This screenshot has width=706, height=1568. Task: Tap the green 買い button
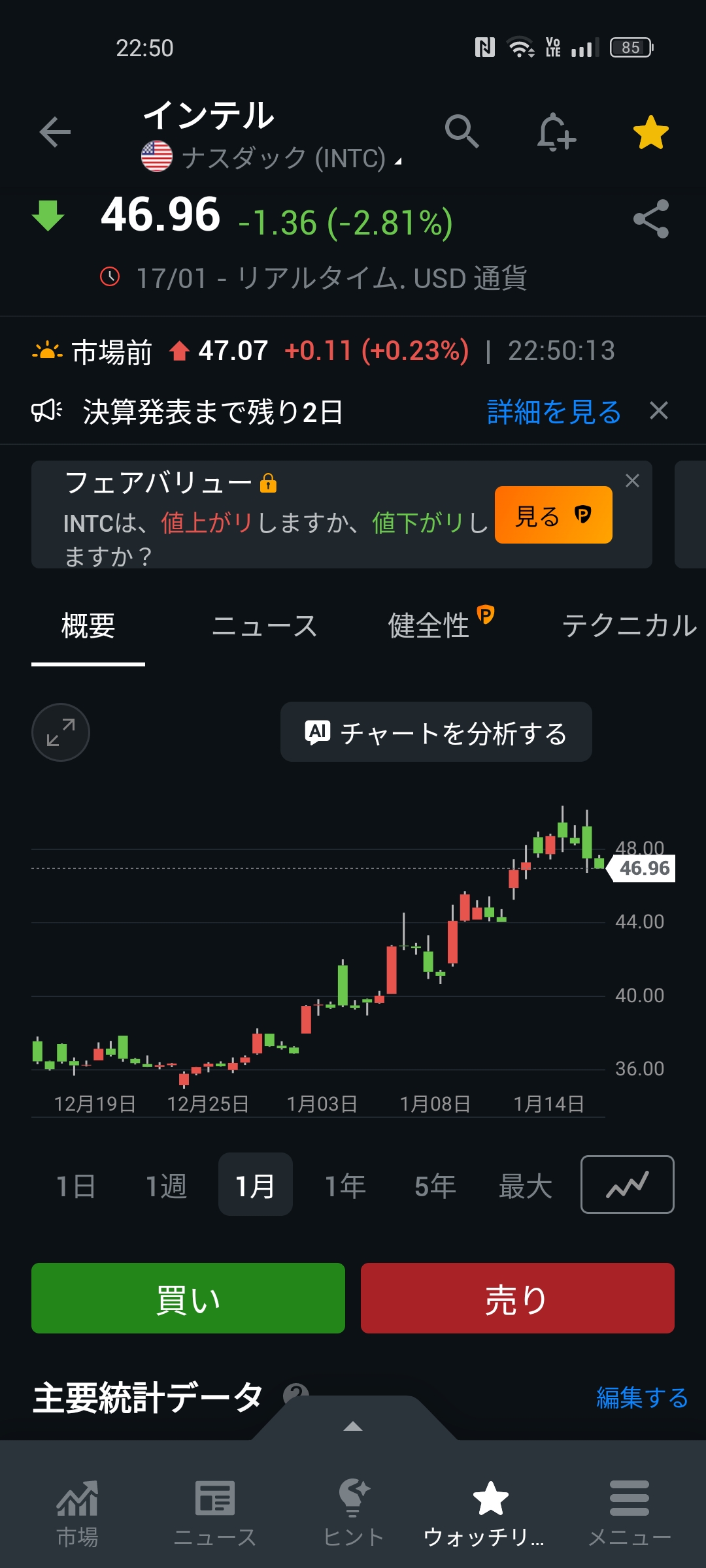point(188,1298)
